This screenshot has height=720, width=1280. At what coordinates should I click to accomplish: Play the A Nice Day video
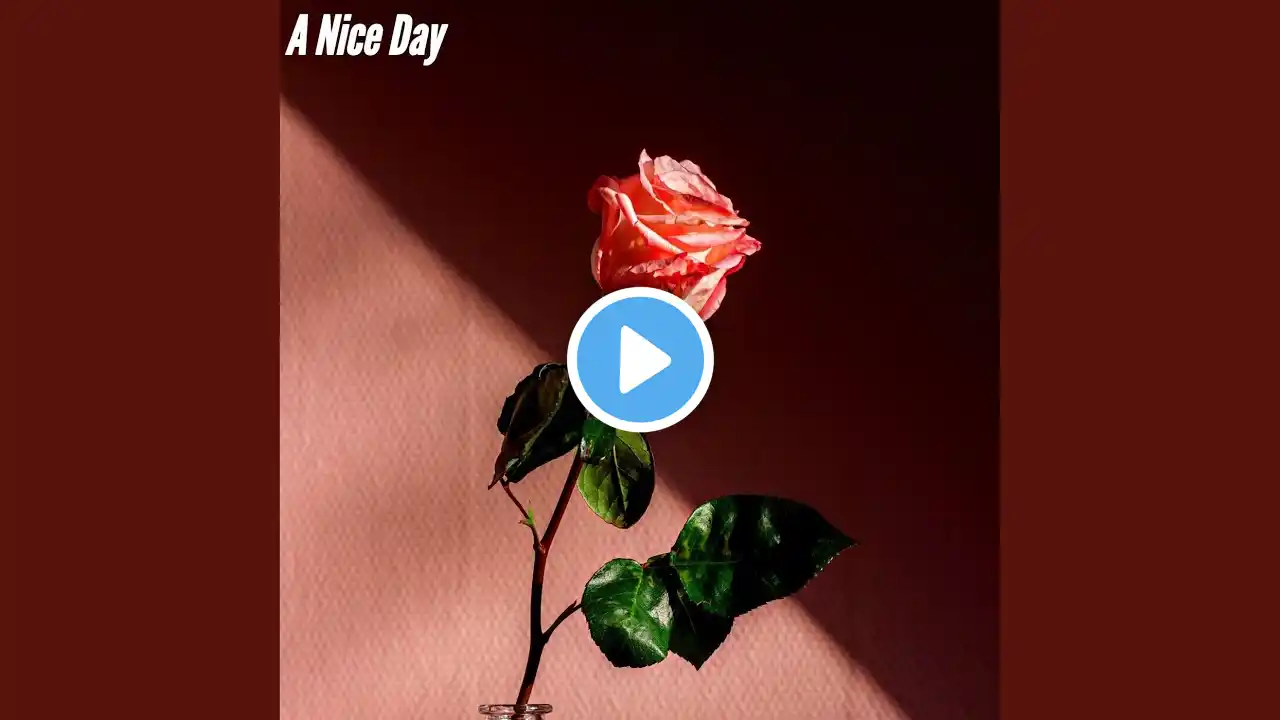[x=640, y=360]
